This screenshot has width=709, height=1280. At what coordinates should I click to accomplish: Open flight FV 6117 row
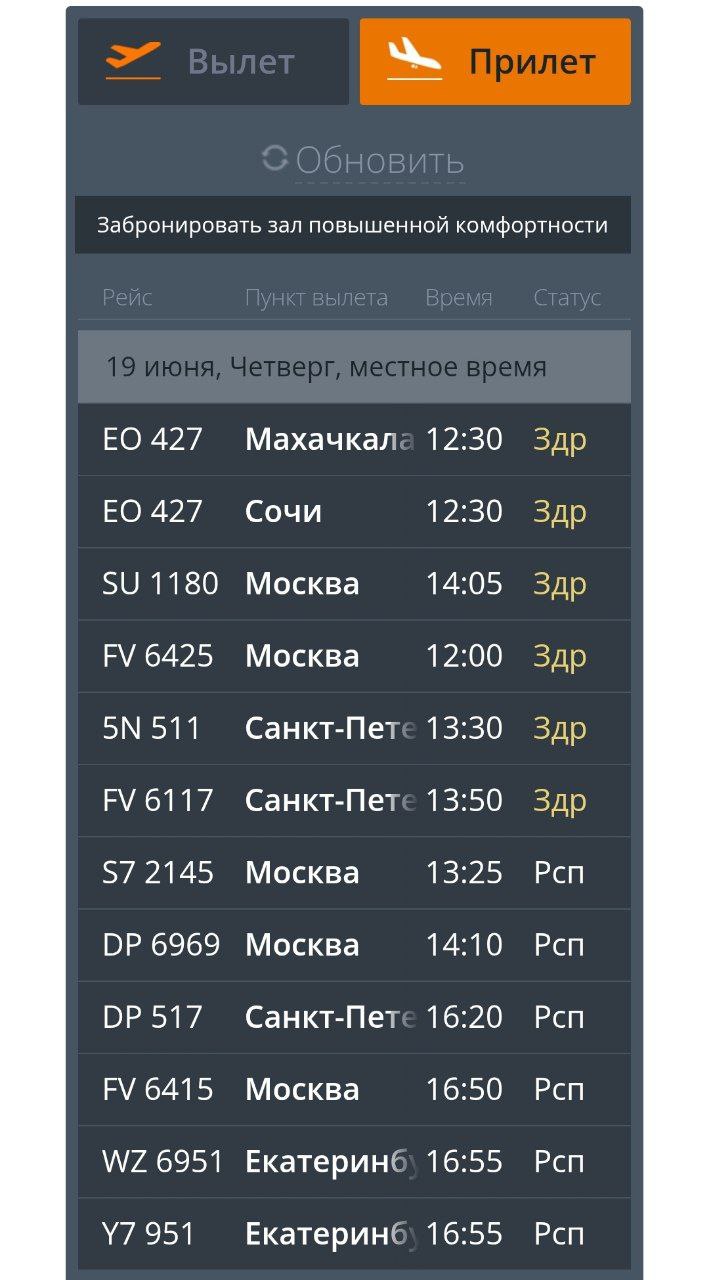tap(354, 801)
